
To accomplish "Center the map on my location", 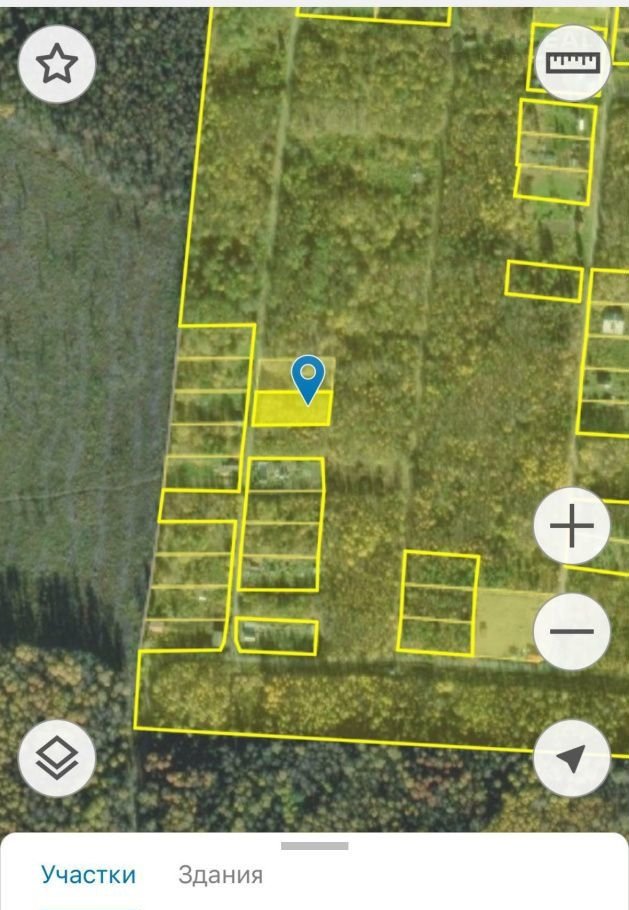I will (x=572, y=758).
